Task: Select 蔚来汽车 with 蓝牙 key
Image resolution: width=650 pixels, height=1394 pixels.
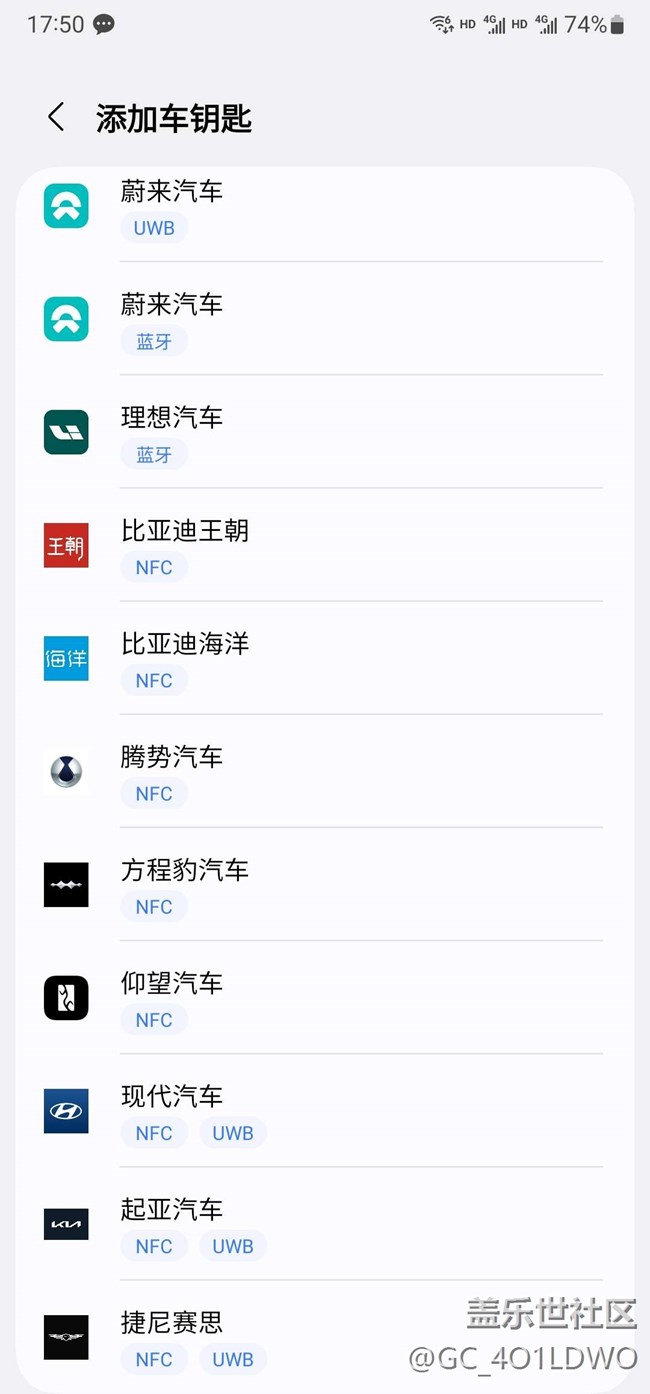Action: [324, 321]
